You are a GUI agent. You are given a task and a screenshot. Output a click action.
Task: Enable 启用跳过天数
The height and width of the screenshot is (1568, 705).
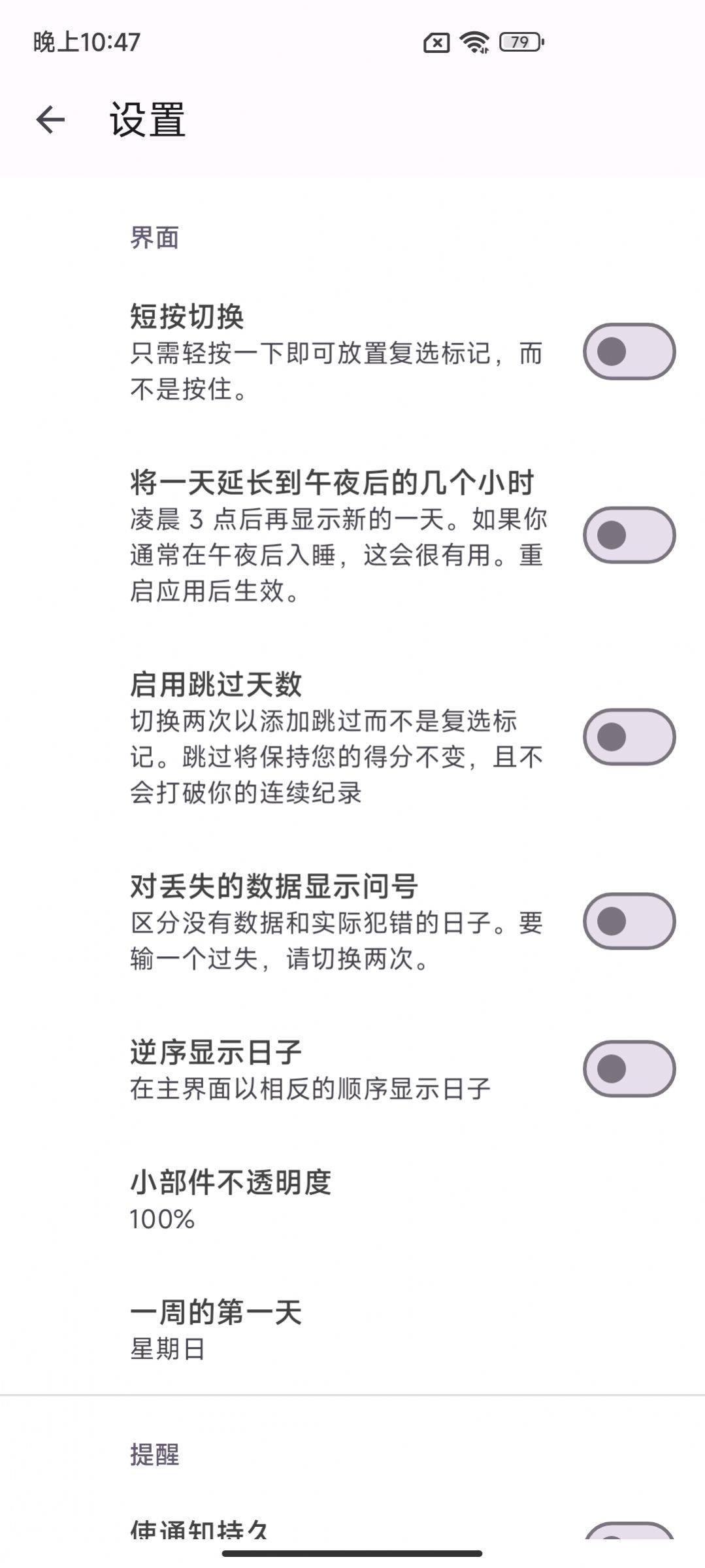[627, 736]
